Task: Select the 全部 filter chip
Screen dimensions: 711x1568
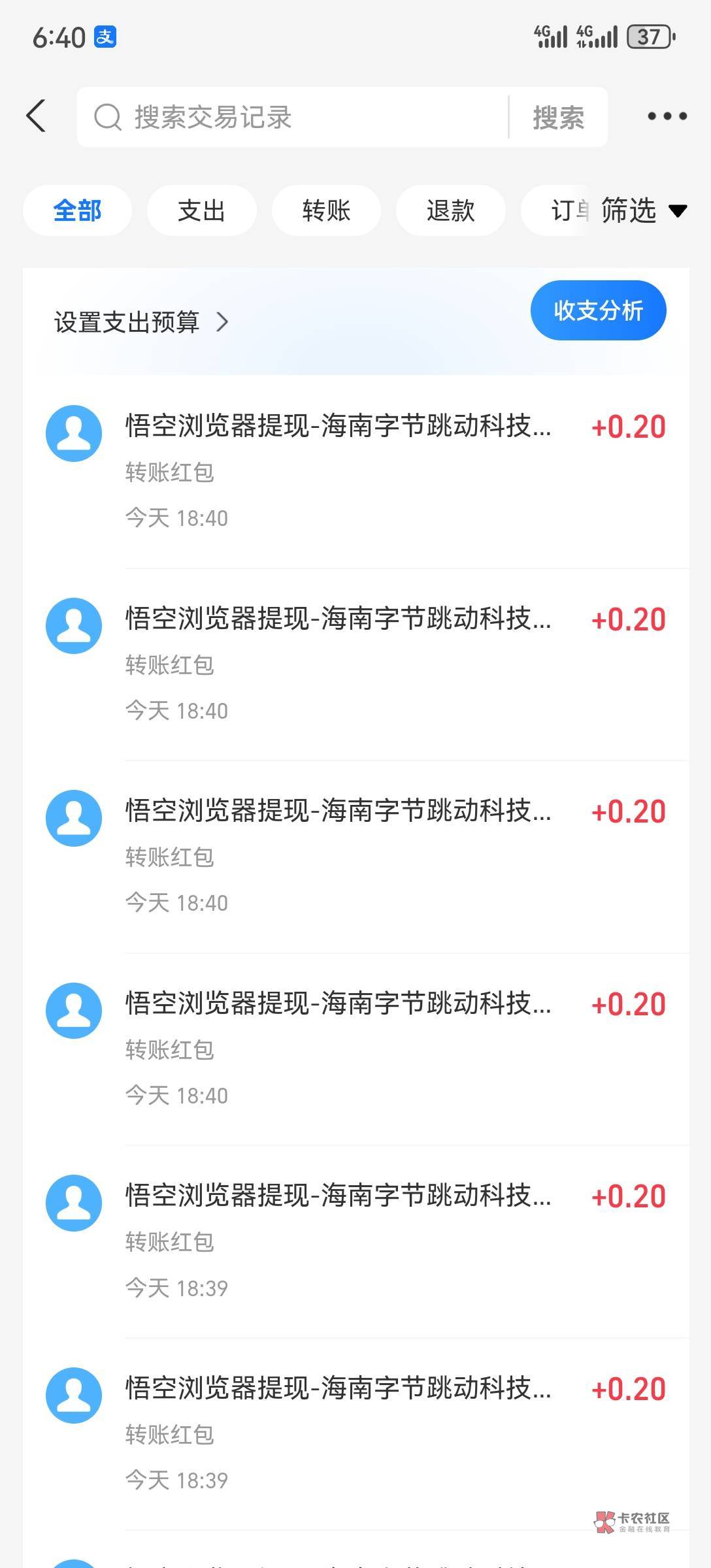Action: (77, 210)
